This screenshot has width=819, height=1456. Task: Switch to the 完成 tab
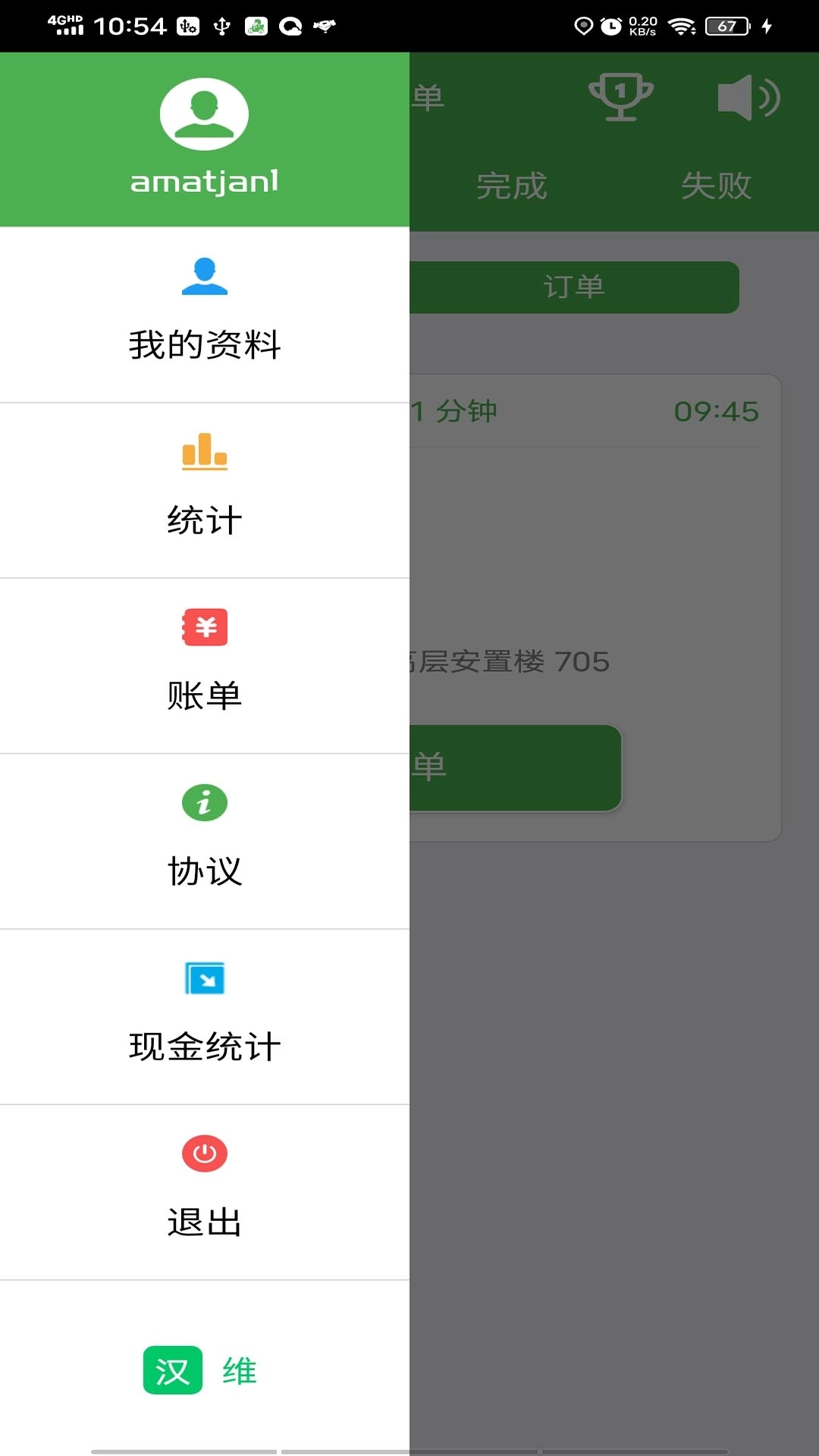[512, 186]
